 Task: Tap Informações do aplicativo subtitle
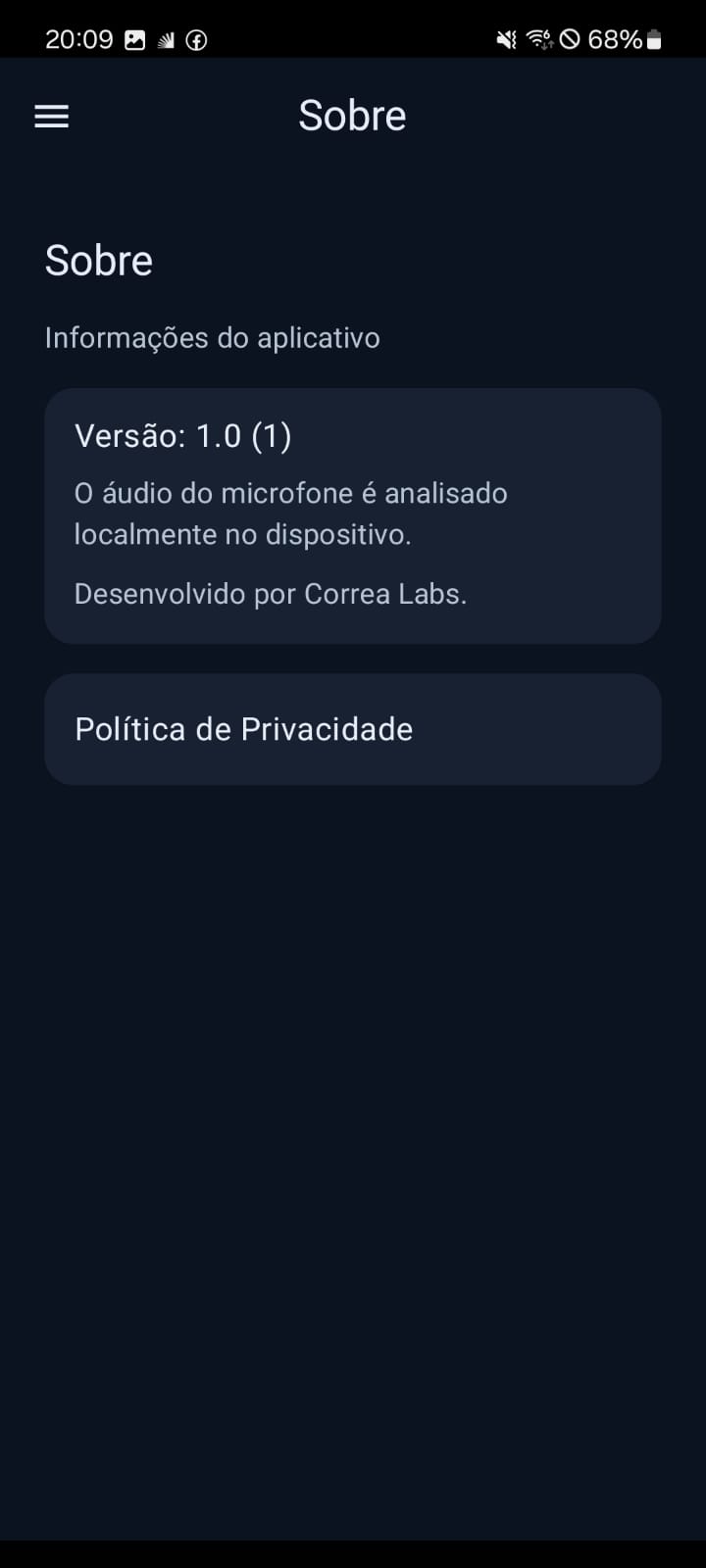[212, 337]
